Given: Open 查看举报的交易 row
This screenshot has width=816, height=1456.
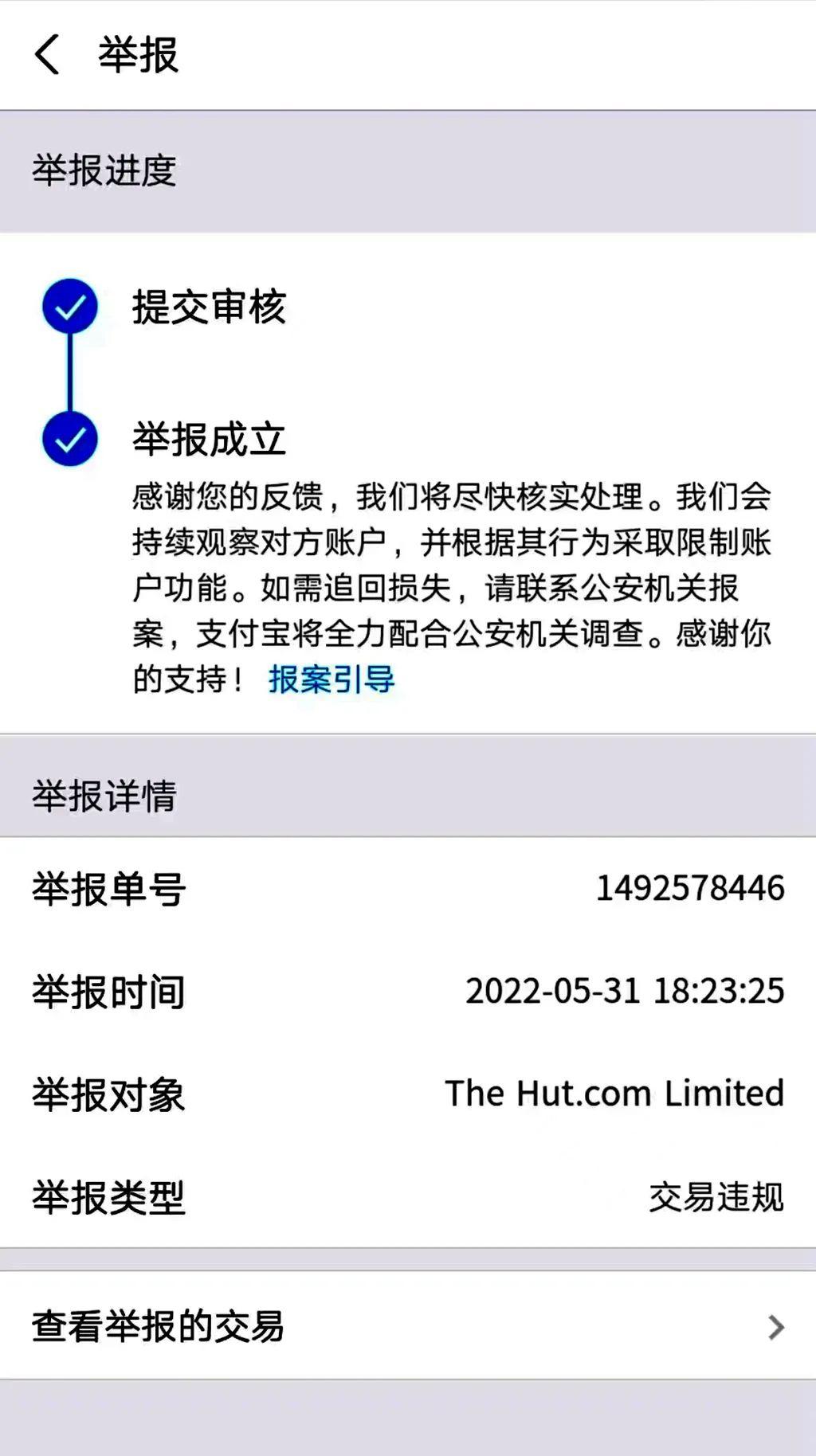Looking at the screenshot, I should [408, 1326].
